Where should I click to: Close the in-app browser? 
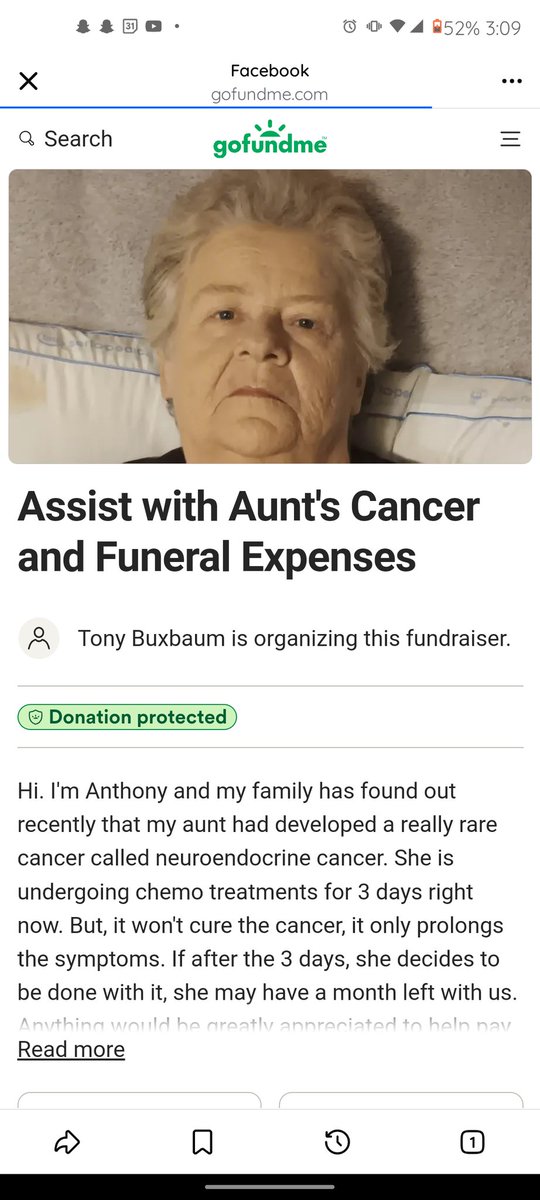pos(28,82)
